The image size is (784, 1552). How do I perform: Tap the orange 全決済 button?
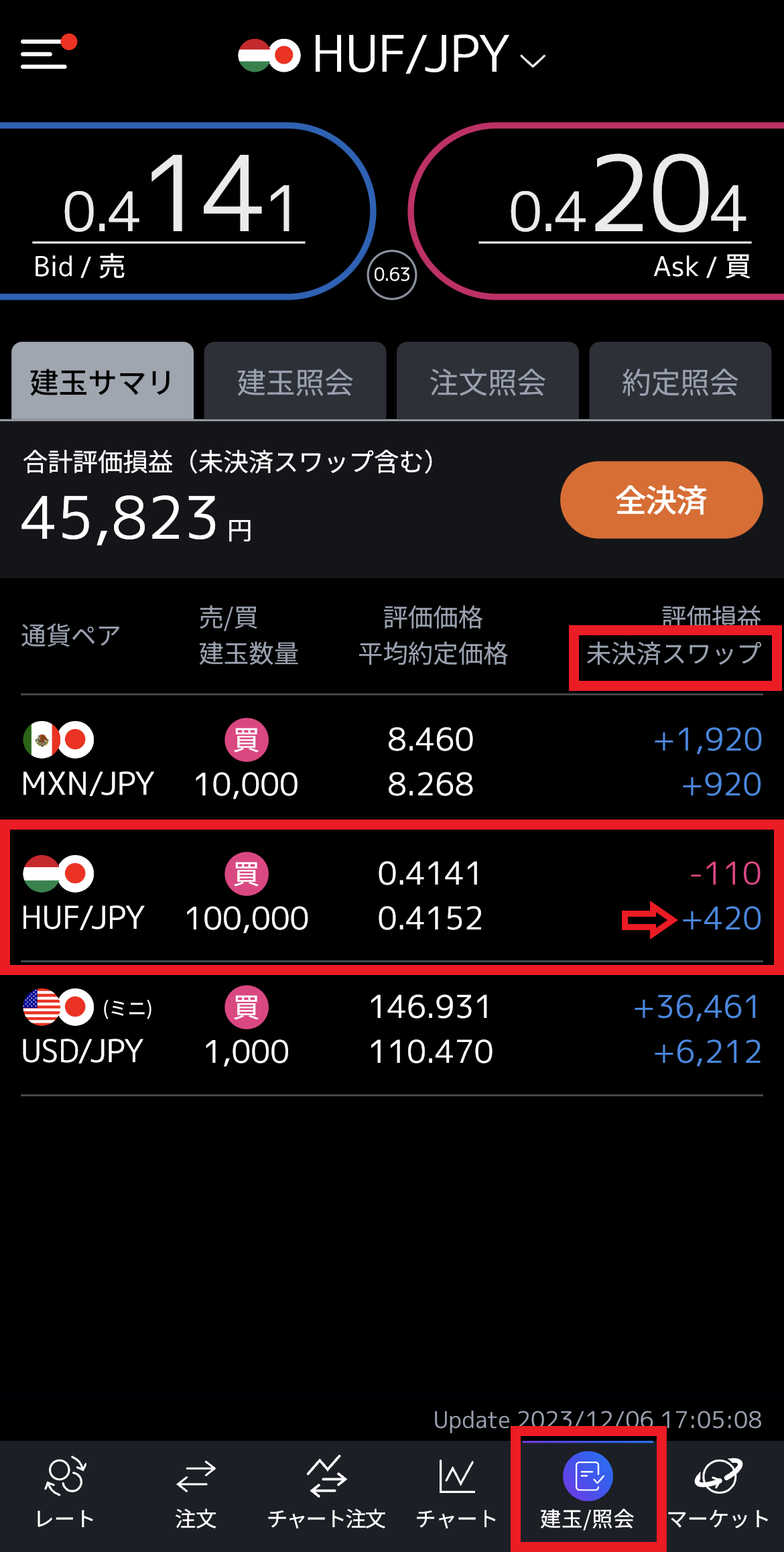point(661,500)
